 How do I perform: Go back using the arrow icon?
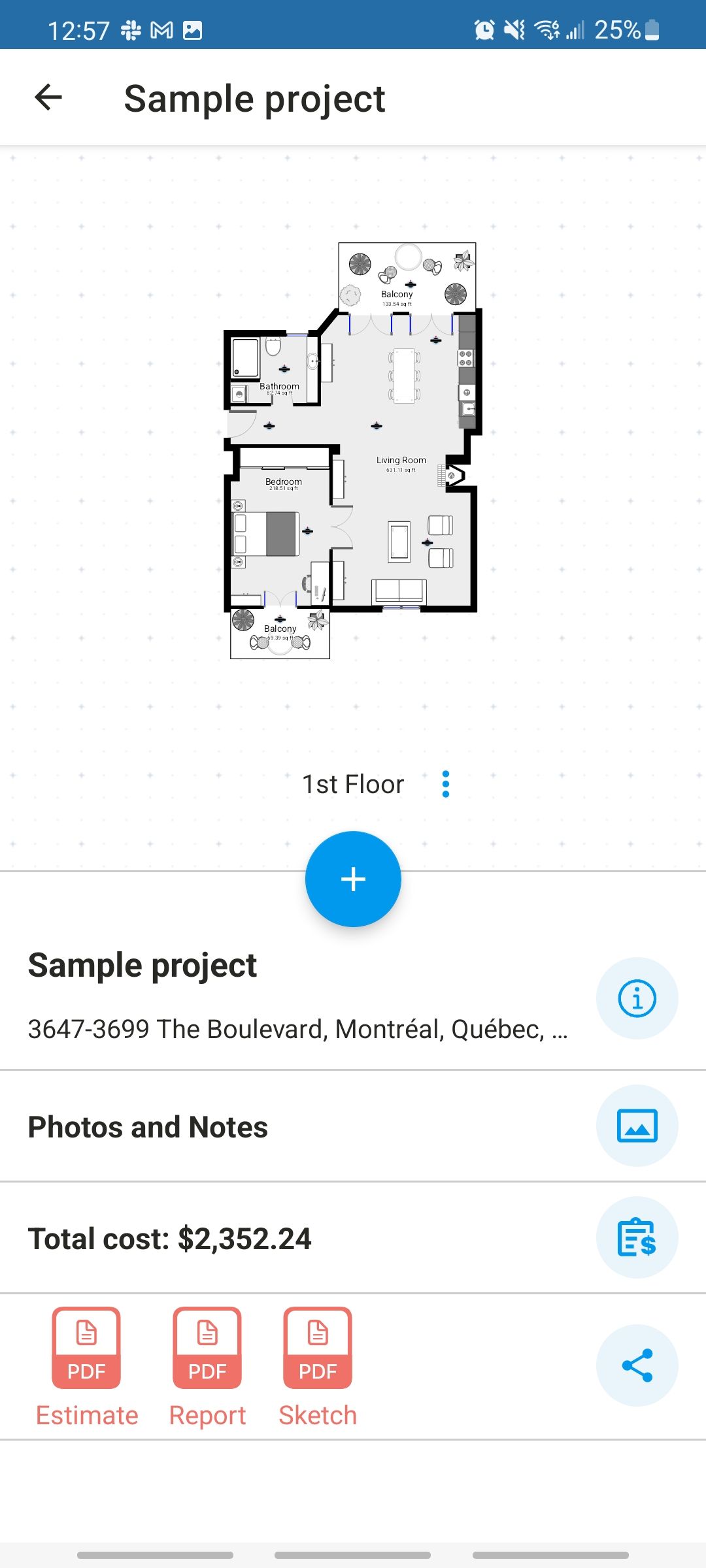point(46,98)
